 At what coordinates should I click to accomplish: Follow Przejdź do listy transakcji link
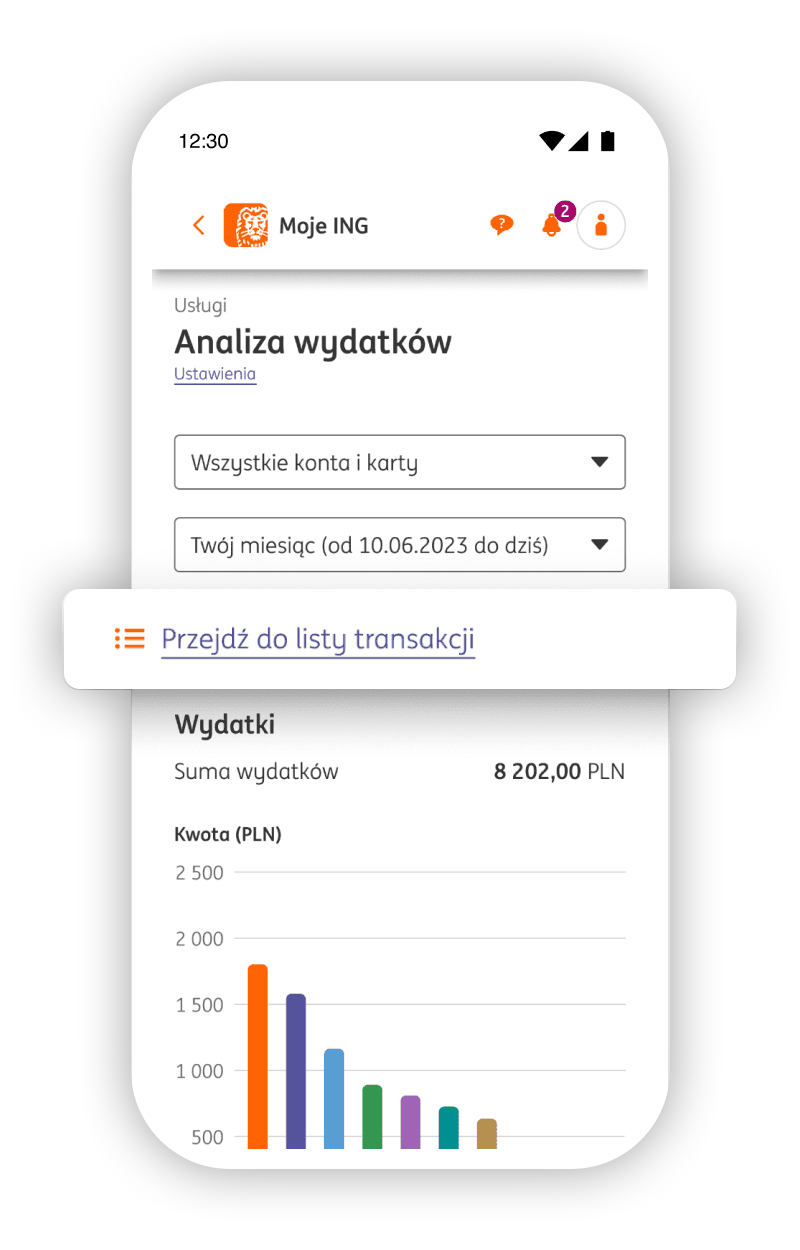(x=318, y=638)
